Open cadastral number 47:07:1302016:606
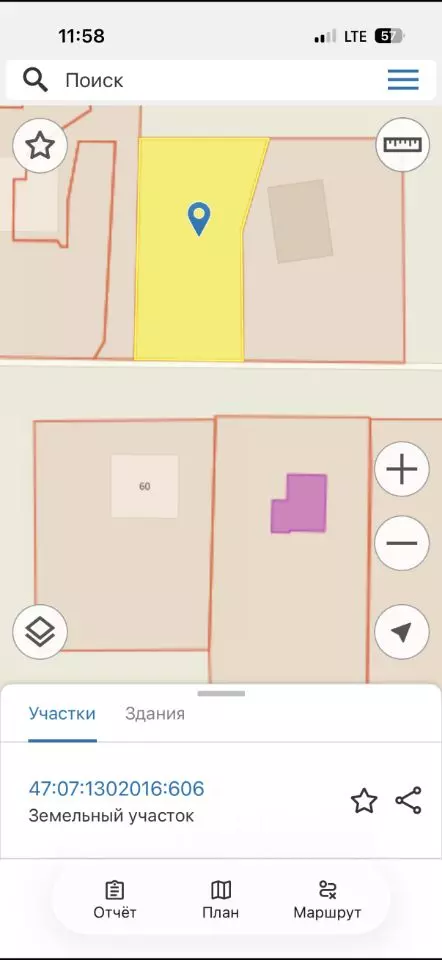 [x=116, y=788]
